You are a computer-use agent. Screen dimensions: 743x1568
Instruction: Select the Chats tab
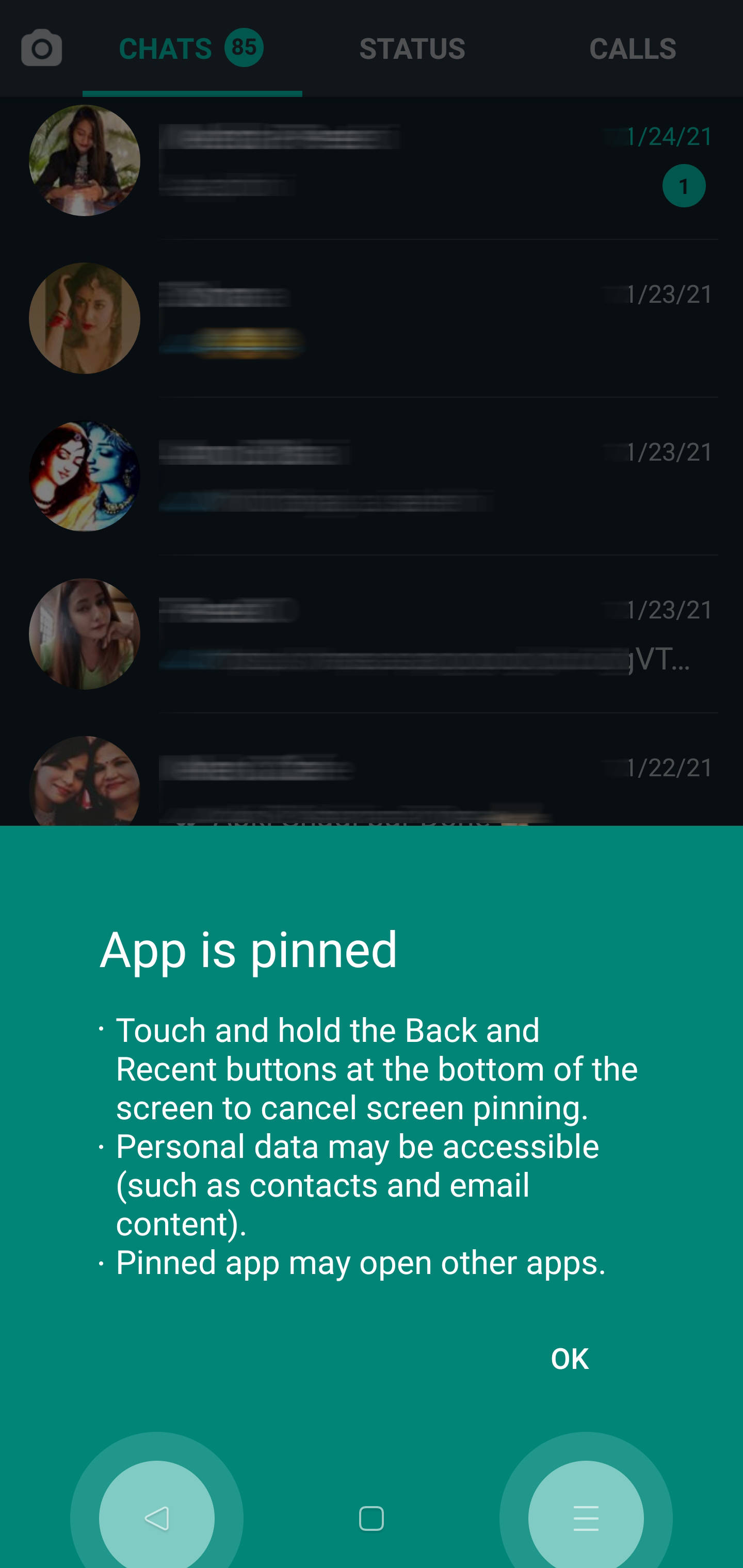[191, 48]
